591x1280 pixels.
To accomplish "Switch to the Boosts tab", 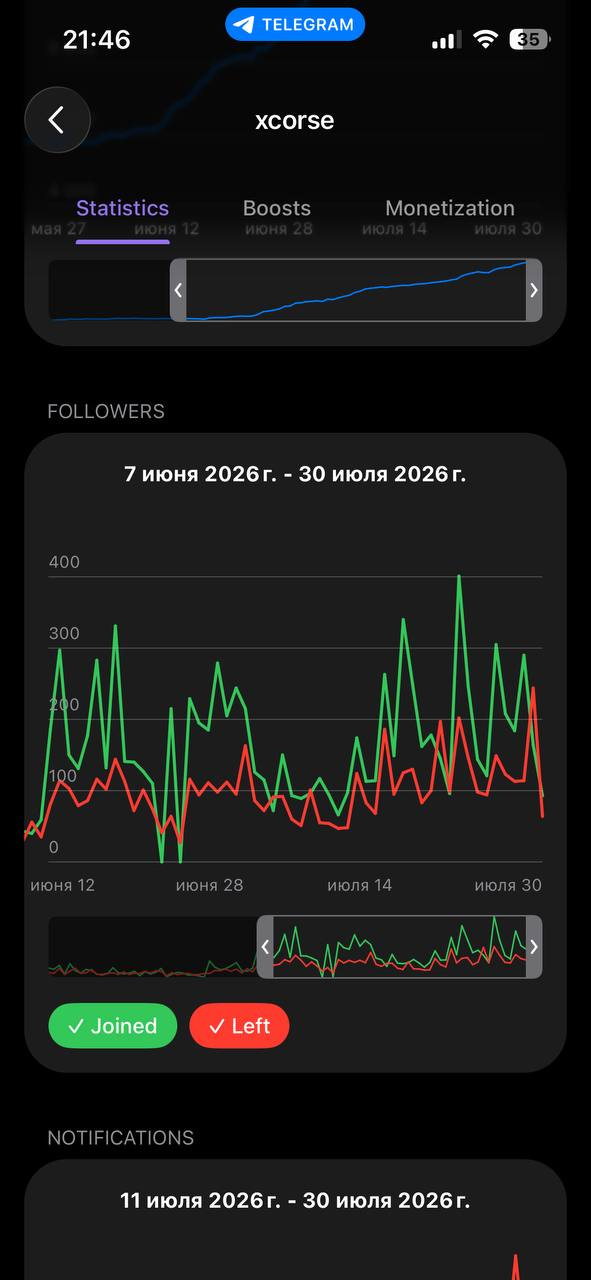I will point(277,208).
